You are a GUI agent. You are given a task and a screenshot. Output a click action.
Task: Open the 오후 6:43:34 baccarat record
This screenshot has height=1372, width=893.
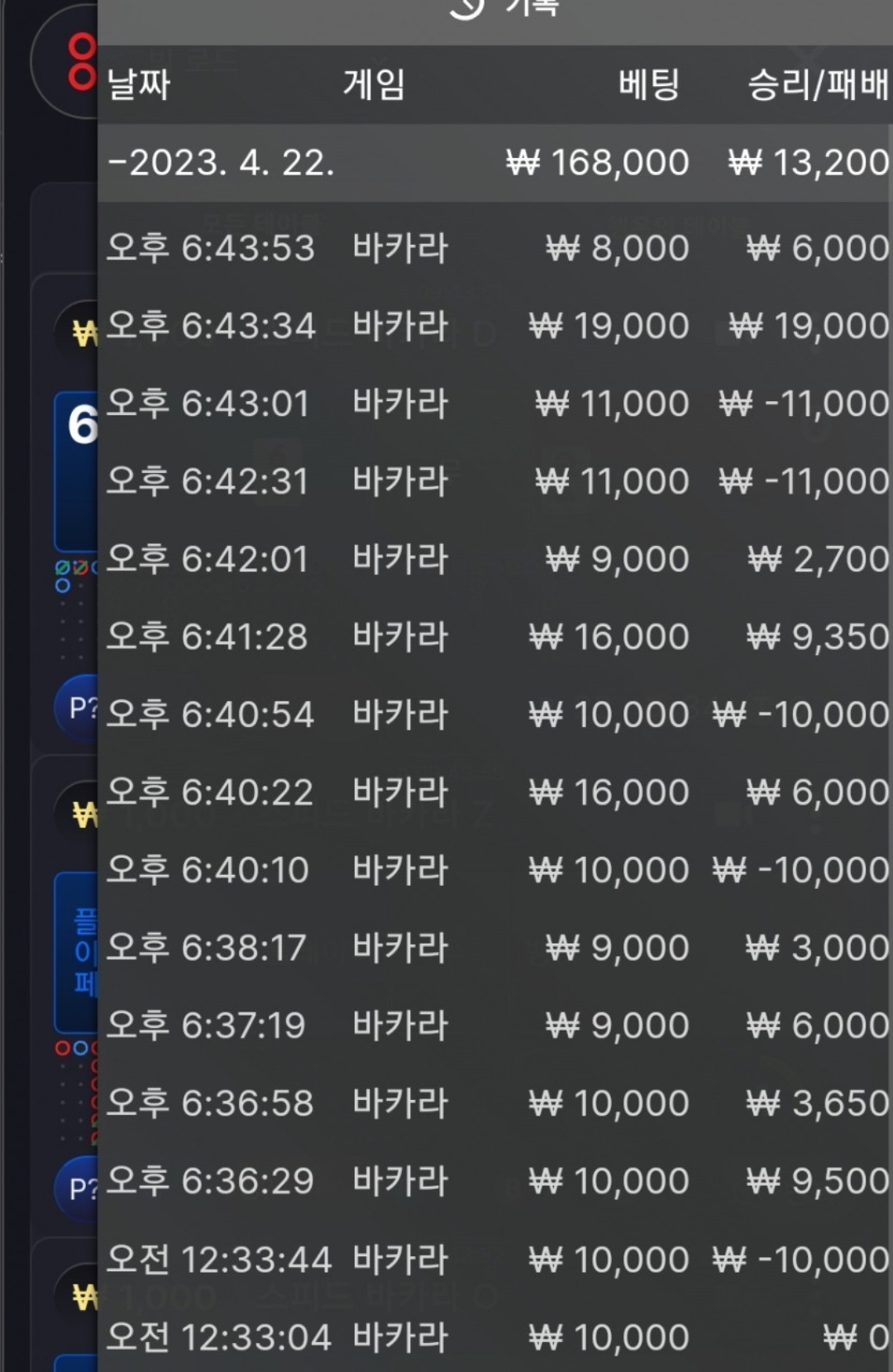coord(496,326)
